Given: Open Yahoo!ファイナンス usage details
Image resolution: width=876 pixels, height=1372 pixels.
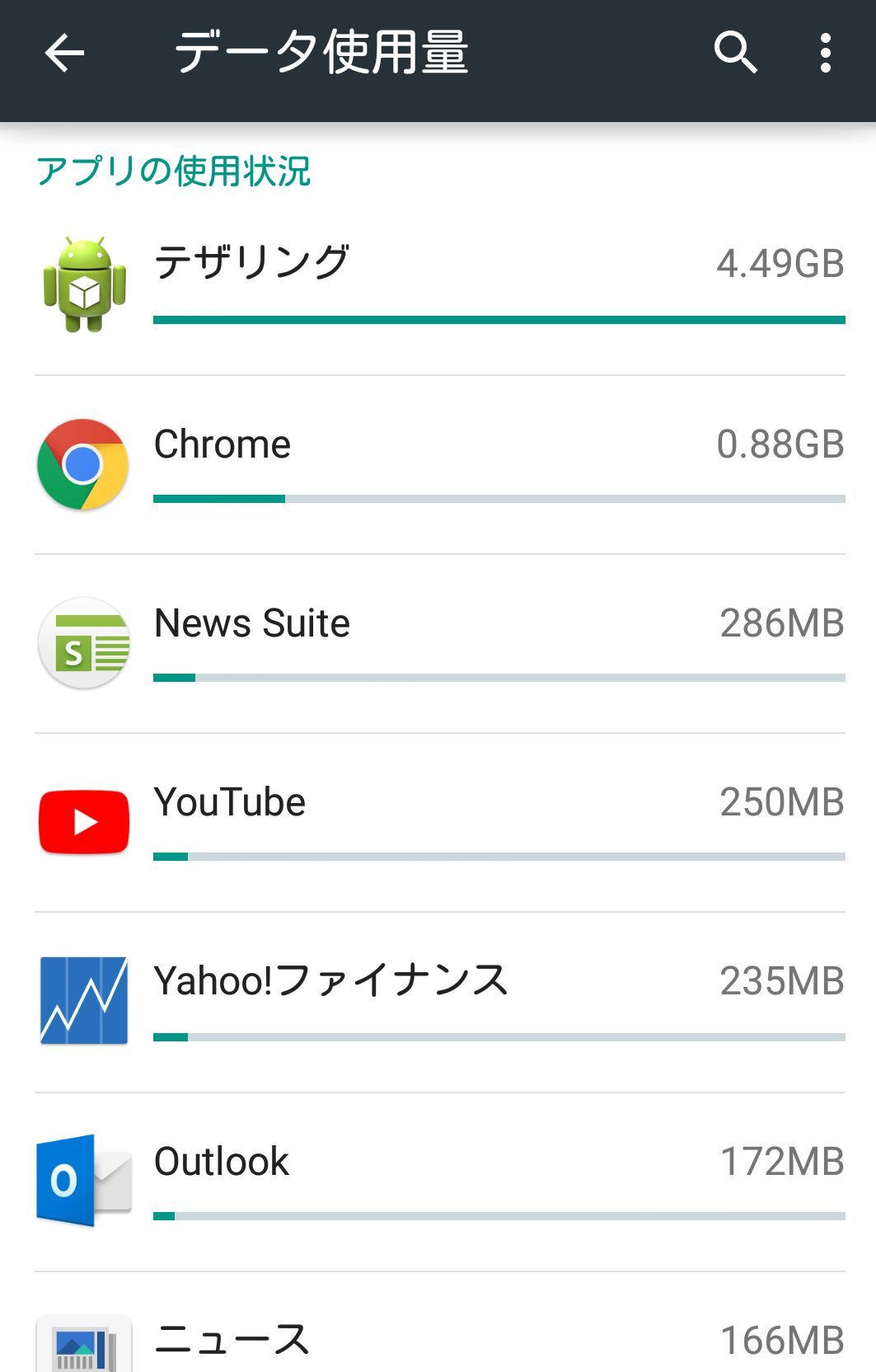Looking at the screenshot, I should [x=439, y=1001].
